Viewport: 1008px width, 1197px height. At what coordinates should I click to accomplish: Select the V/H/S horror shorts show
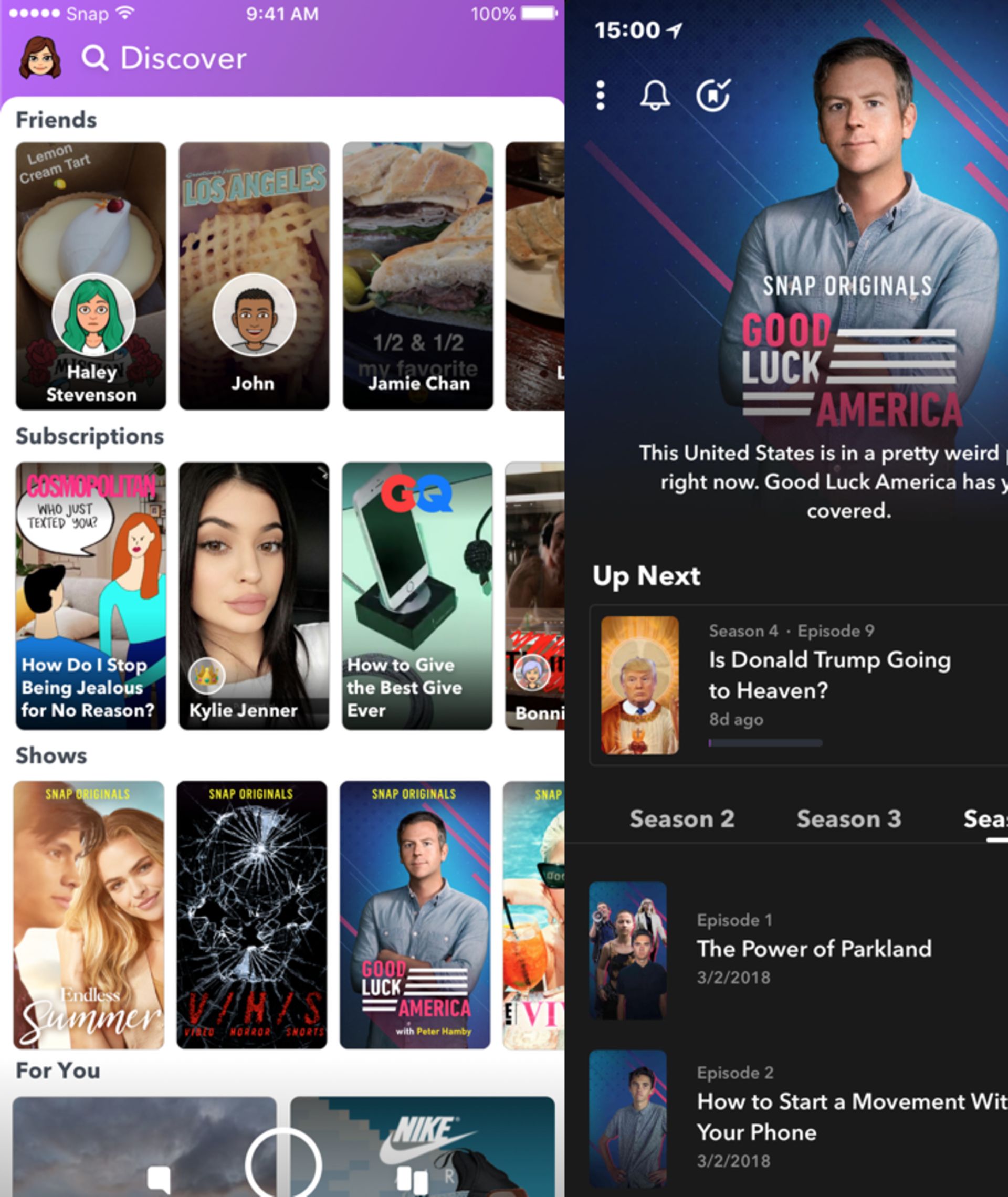click(251, 914)
